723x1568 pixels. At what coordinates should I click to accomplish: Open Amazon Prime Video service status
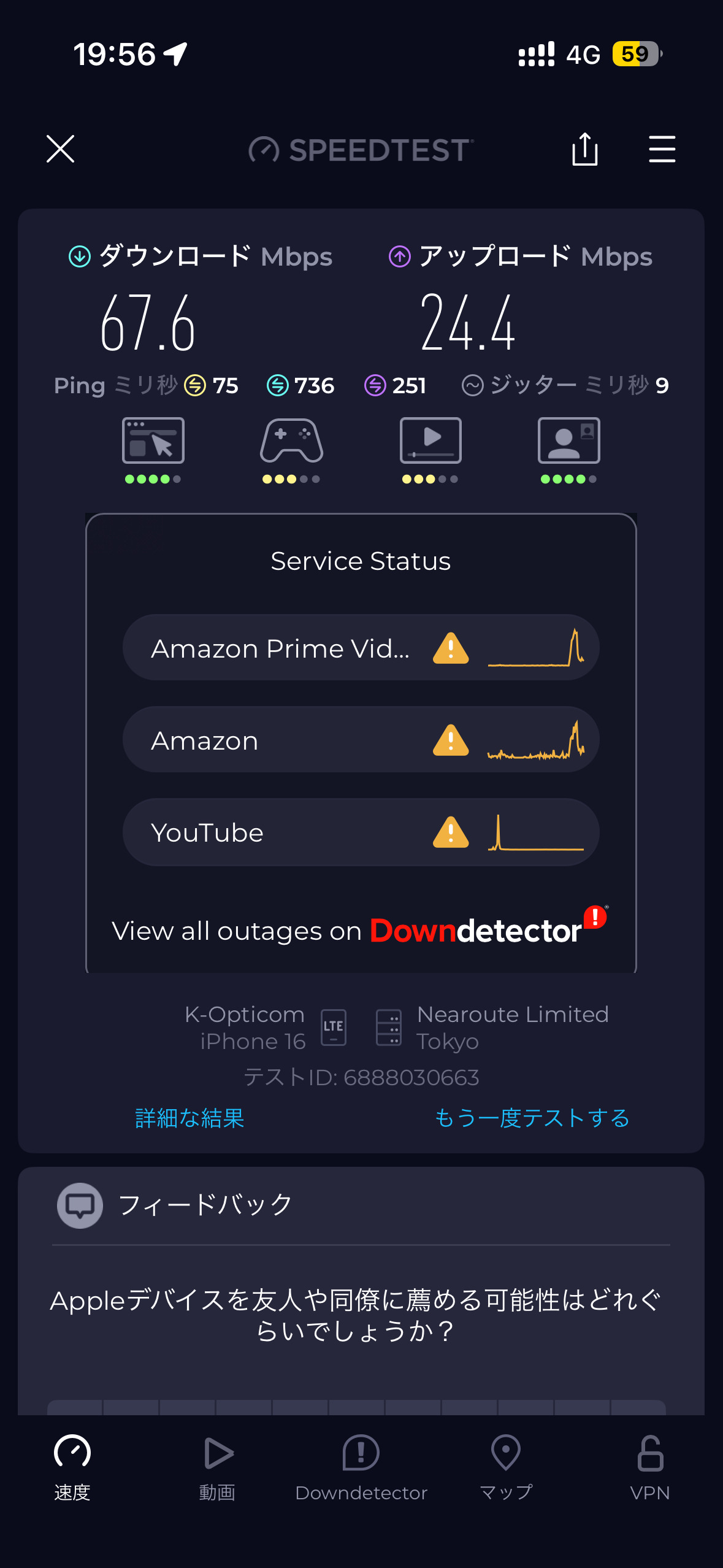(x=361, y=648)
